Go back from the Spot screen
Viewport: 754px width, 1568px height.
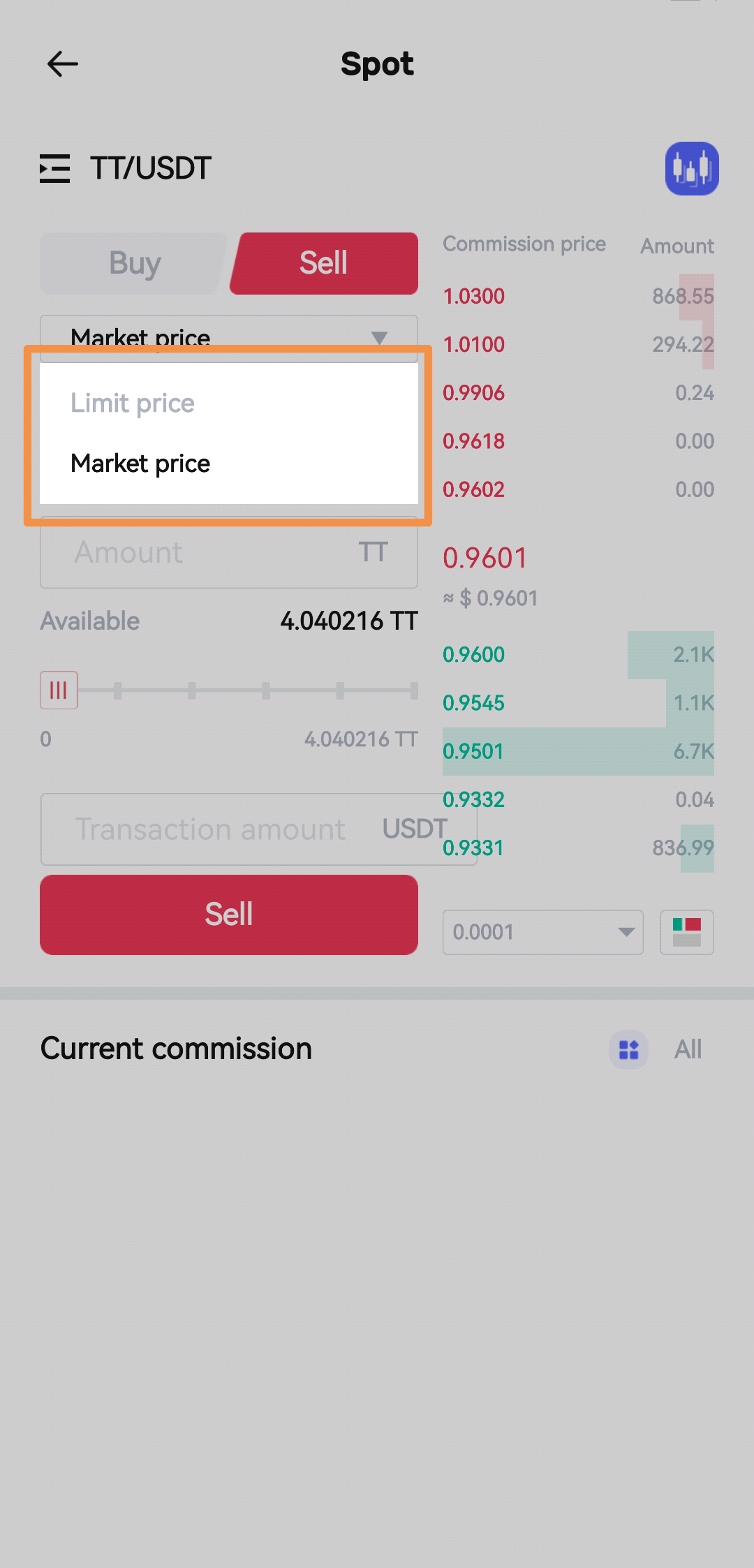pyautogui.click(x=62, y=64)
